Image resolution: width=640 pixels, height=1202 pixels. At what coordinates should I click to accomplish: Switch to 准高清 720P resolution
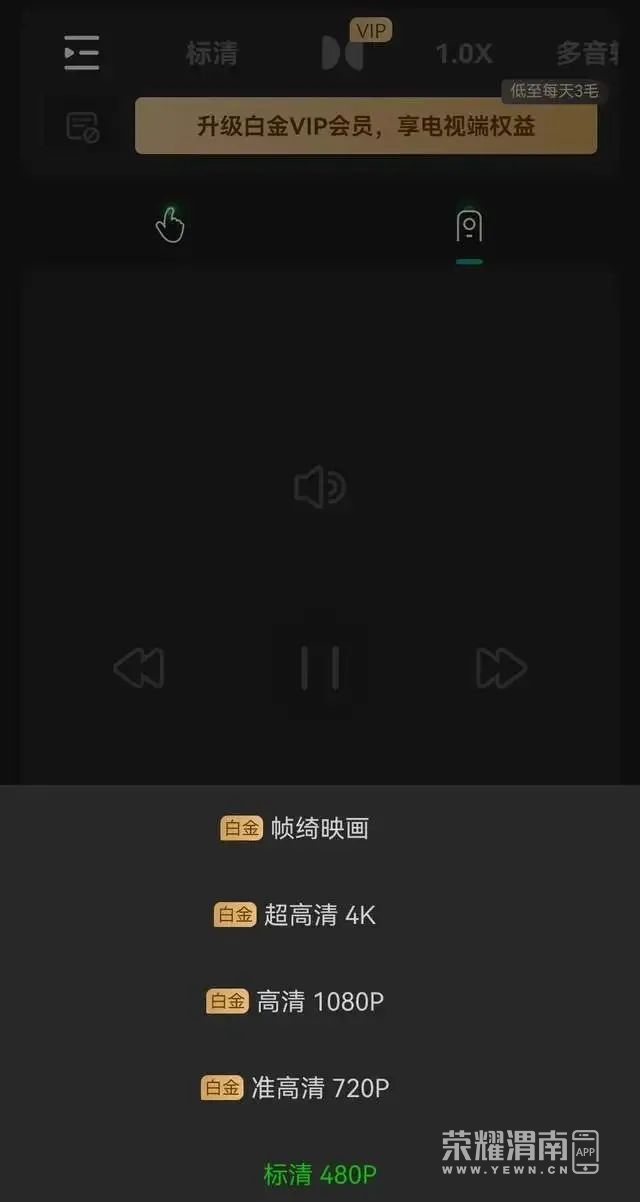pos(296,1088)
